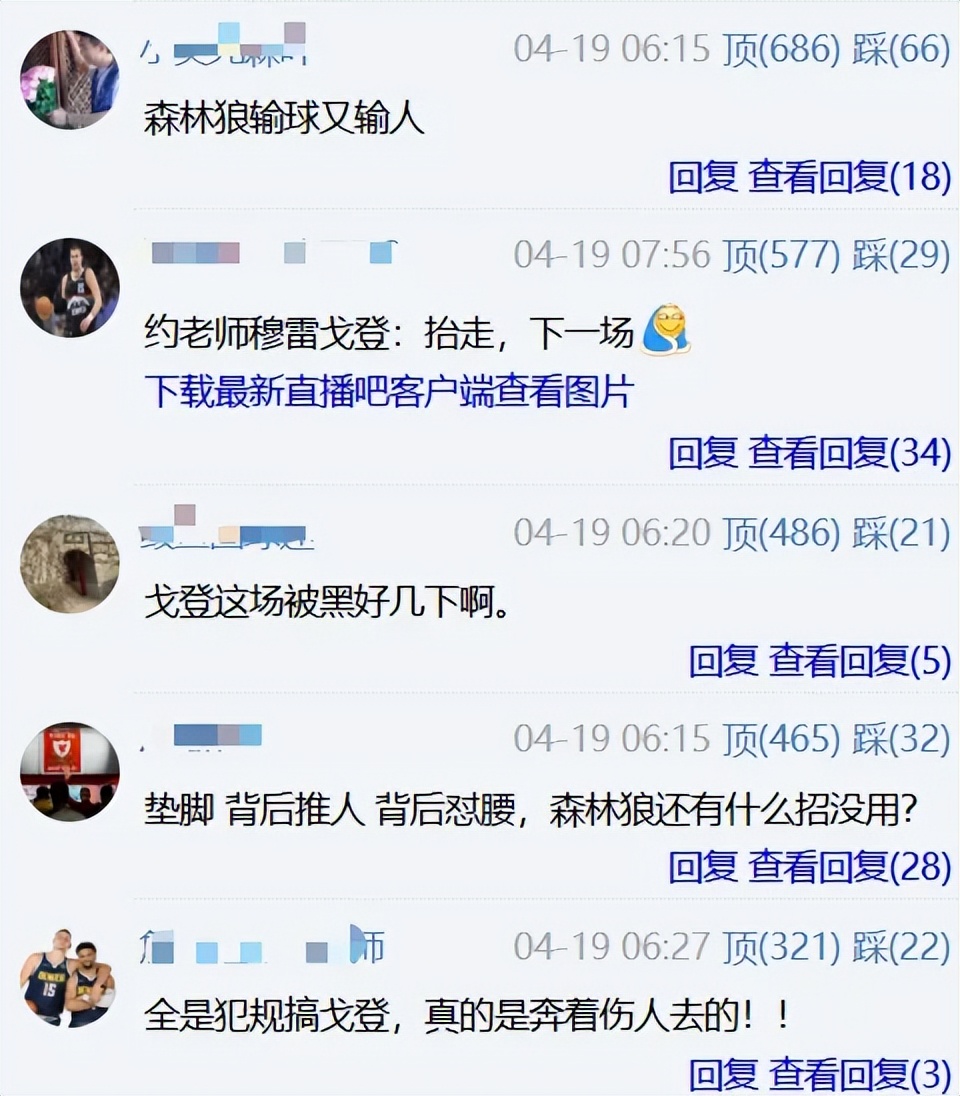Downvote the comment with 踩(29)

pos(900,255)
